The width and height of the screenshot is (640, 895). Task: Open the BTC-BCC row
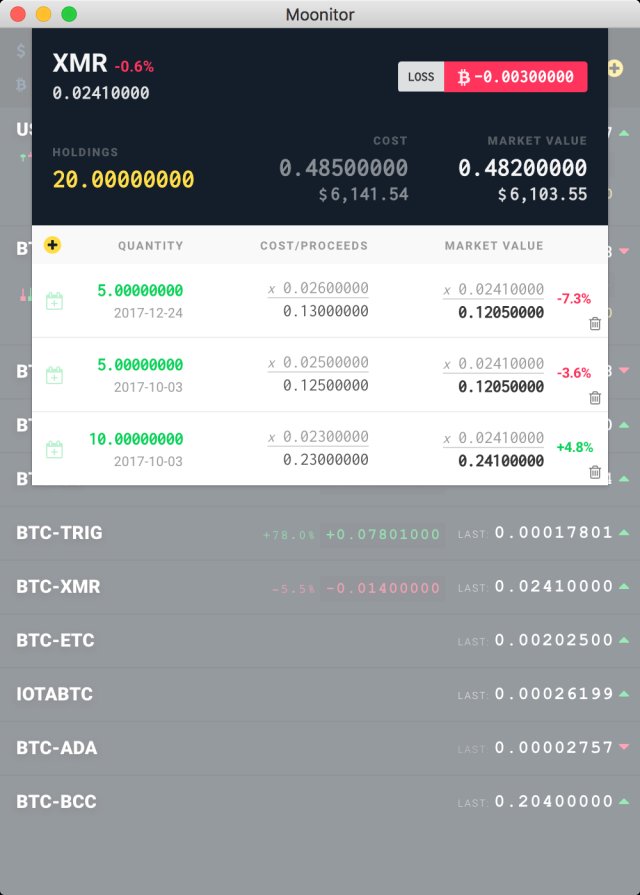57,802
